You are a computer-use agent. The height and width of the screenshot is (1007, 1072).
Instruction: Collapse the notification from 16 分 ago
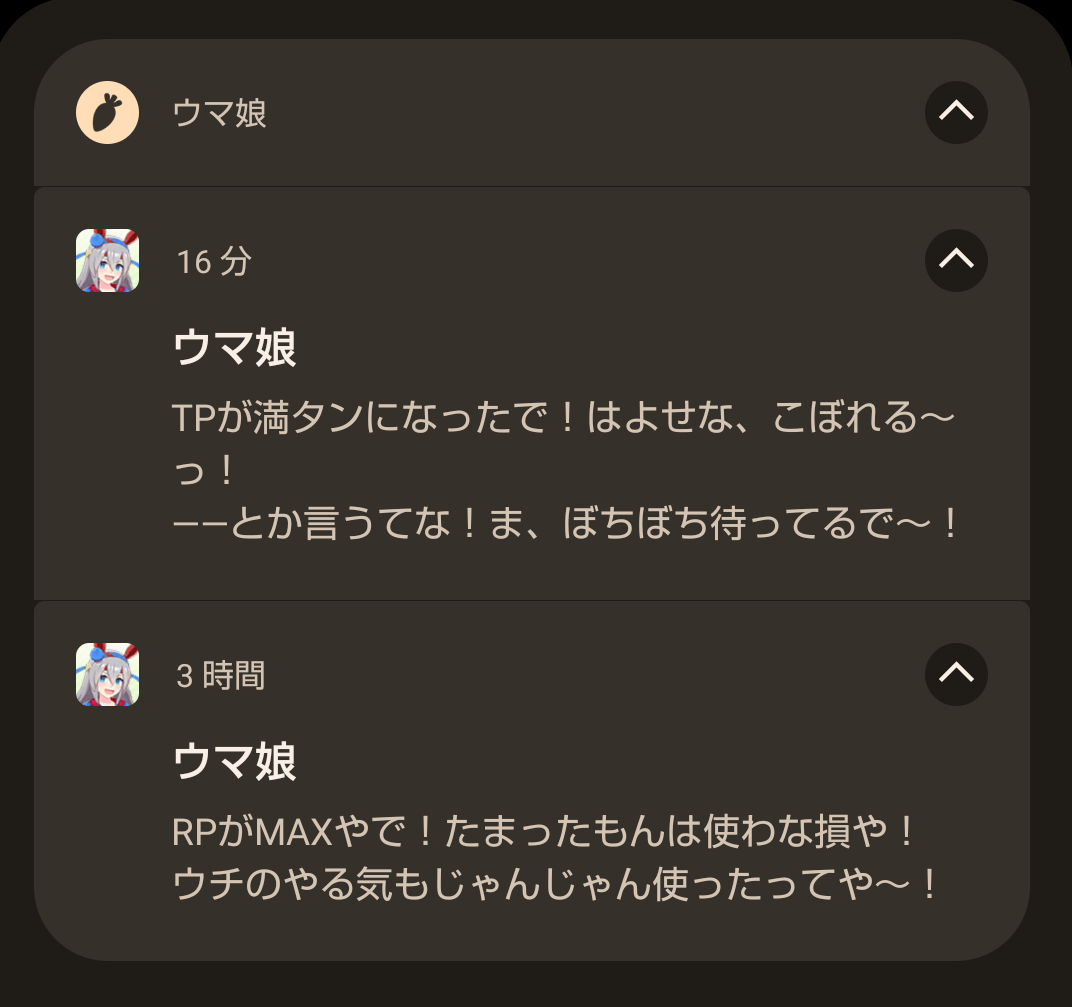point(956,260)
